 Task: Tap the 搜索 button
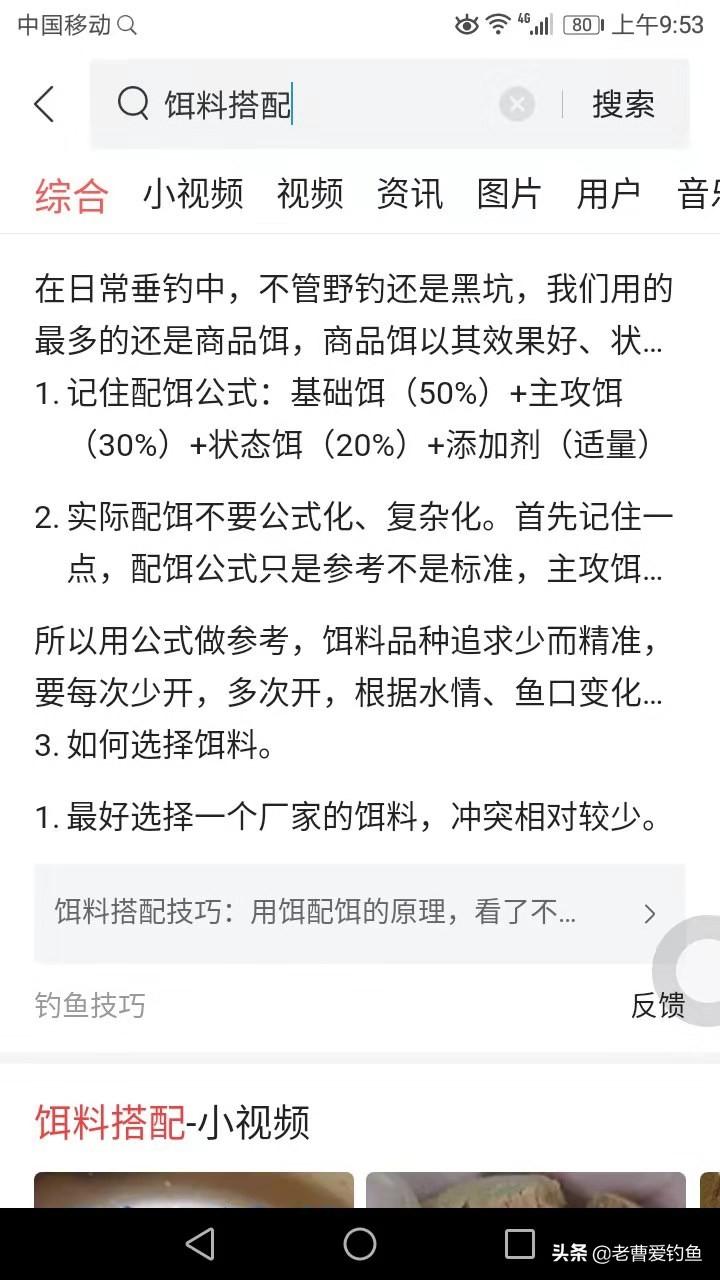pos(623,104)
